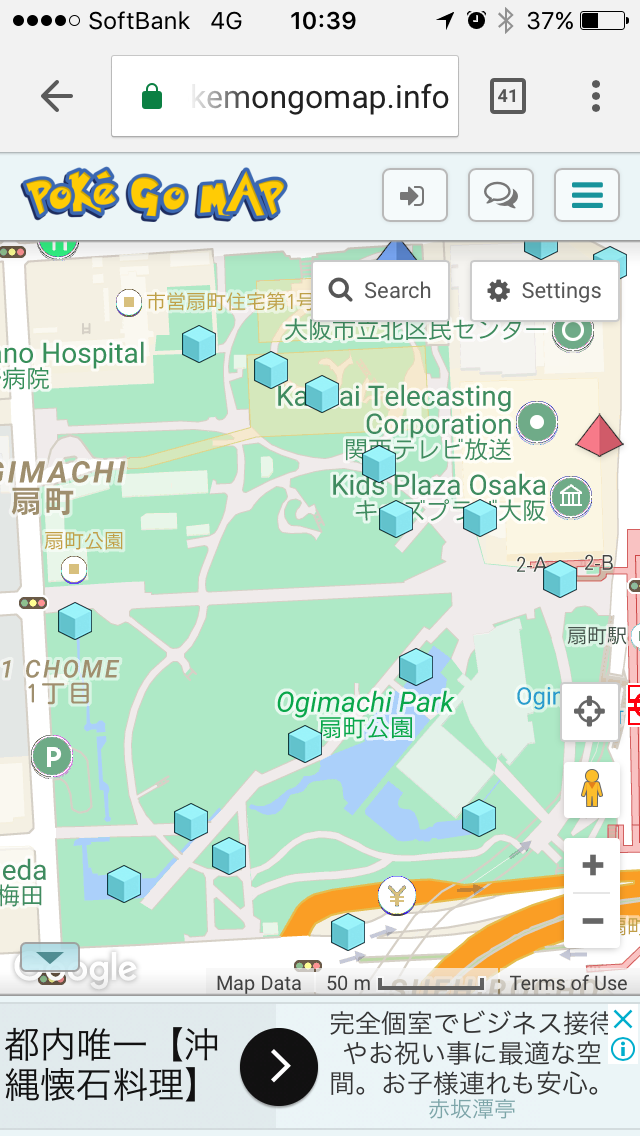
Task: Open the browser overflow menu
Action: point(596,96)
